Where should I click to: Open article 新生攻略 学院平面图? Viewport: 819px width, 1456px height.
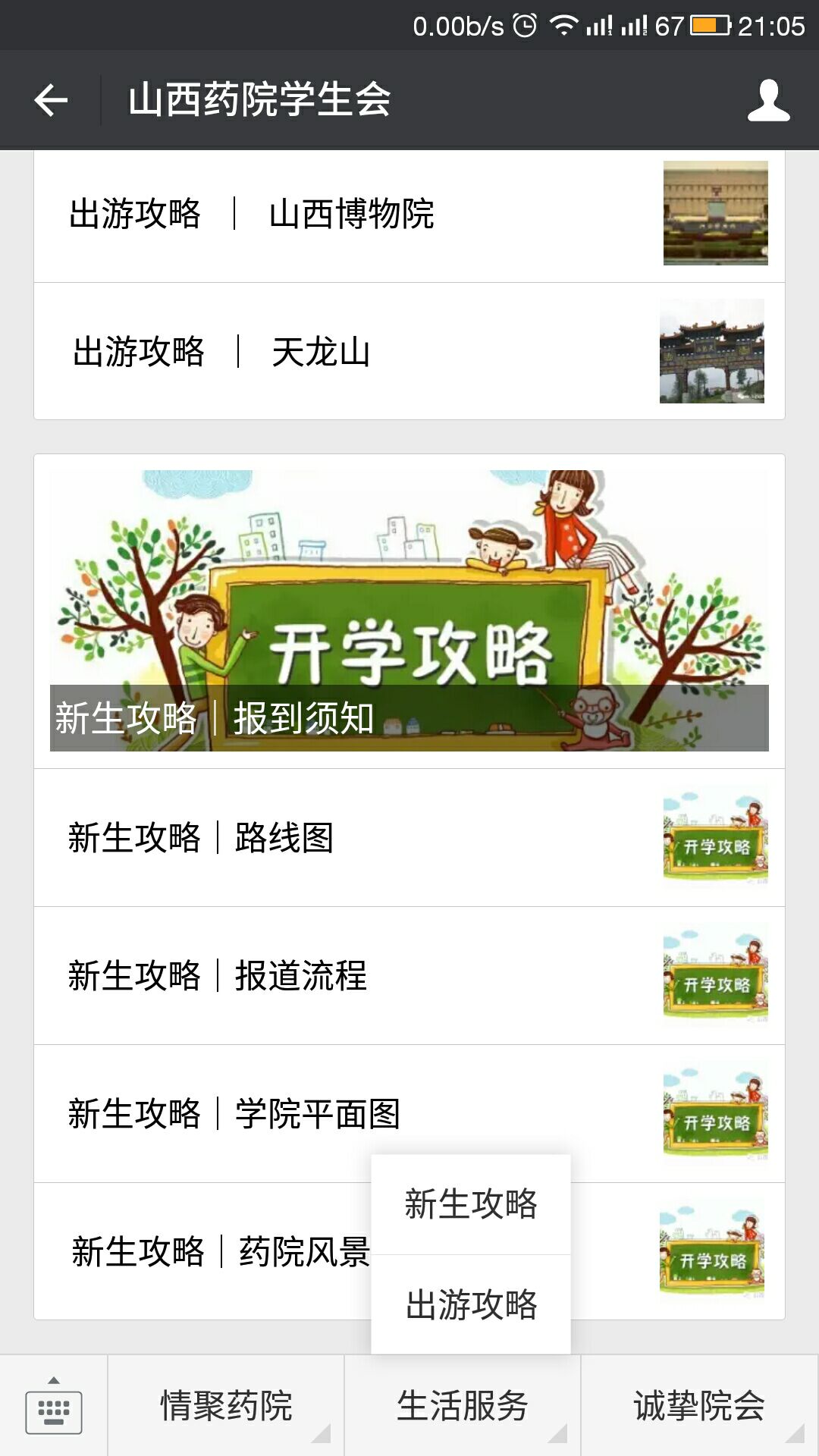click(227, 1114)
